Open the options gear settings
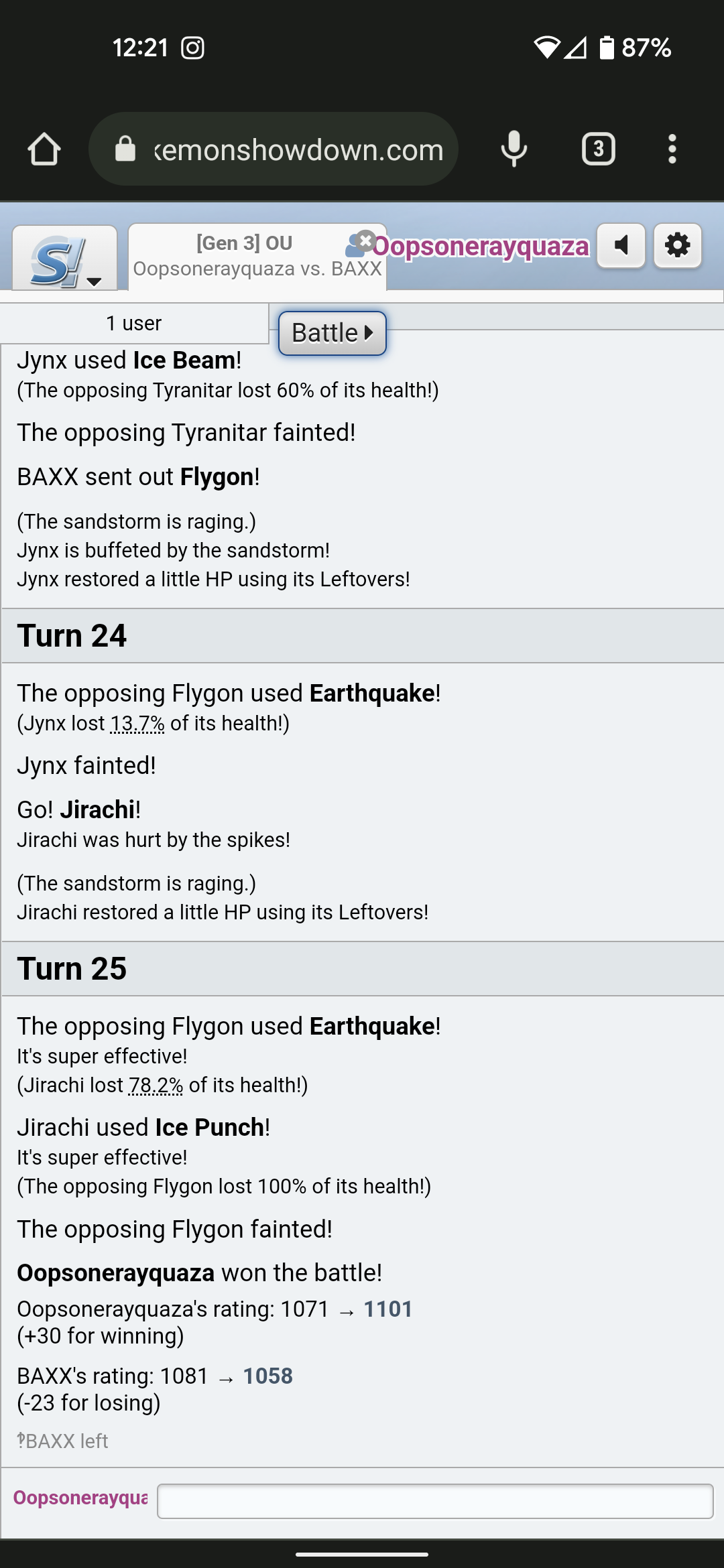The width and height of the screenshot is (724, 1568). pos(678,246)
